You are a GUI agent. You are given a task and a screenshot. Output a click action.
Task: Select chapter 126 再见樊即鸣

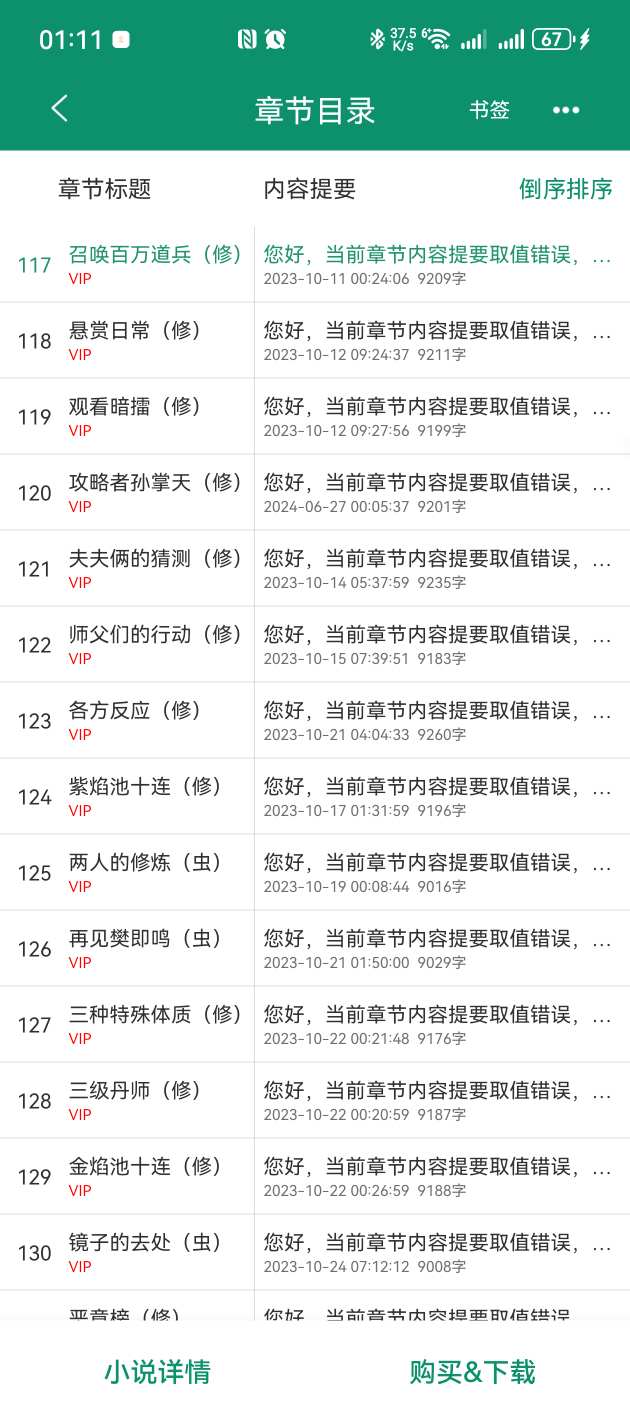coord(315,949)
